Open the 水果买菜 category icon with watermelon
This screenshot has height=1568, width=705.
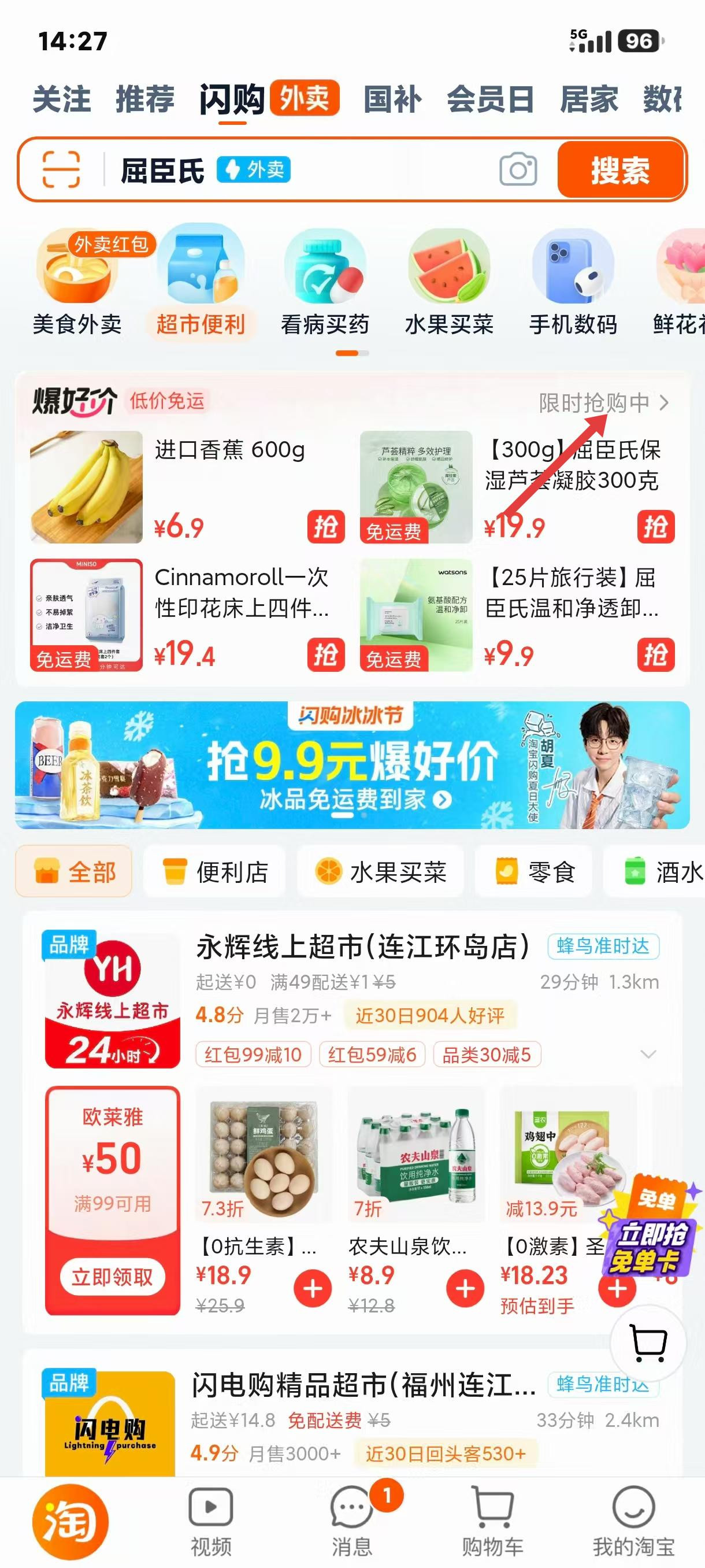tap(449, 282)
